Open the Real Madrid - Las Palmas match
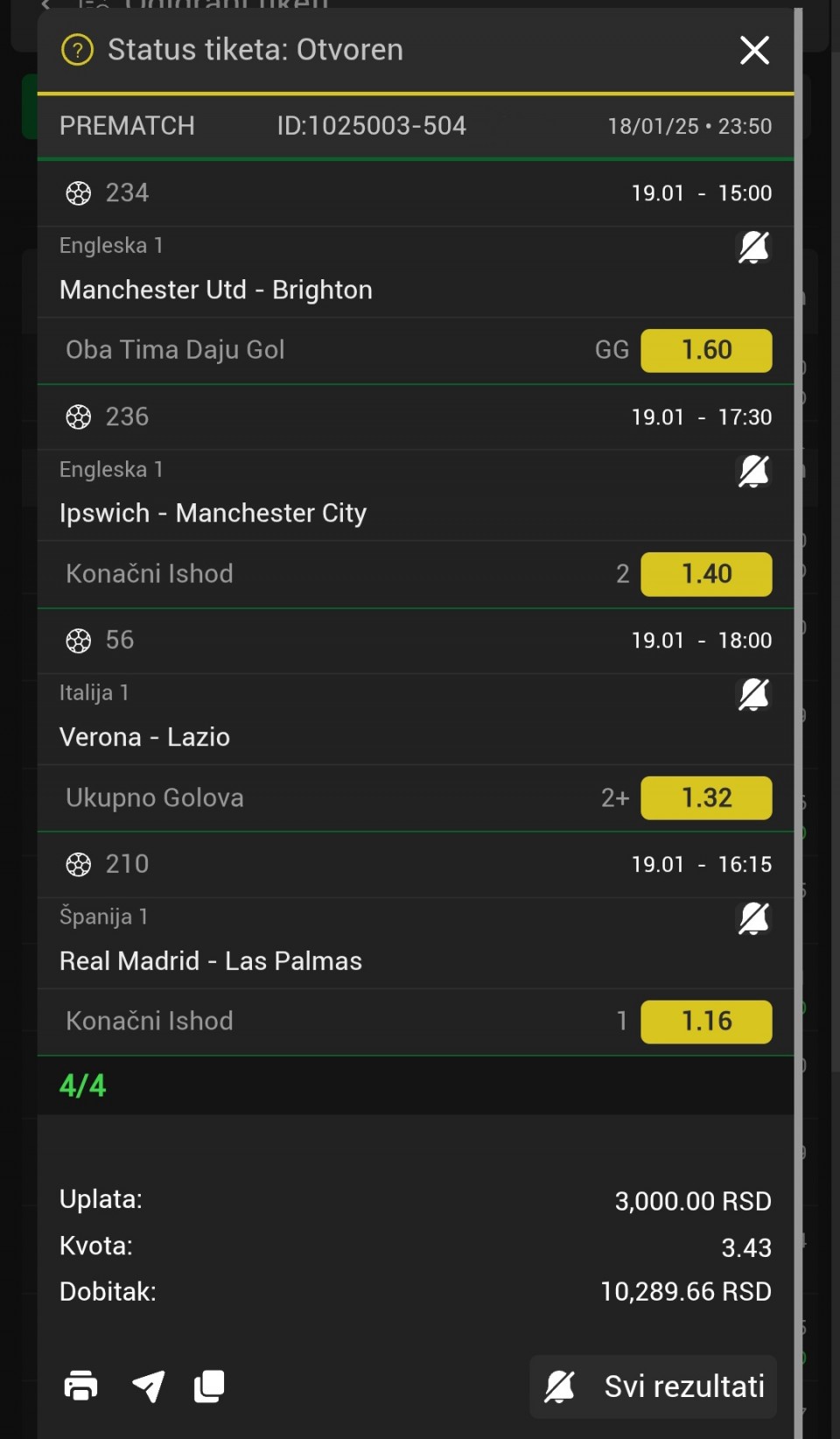This screenshot has height=1439, width=840. tap(211, 961)
